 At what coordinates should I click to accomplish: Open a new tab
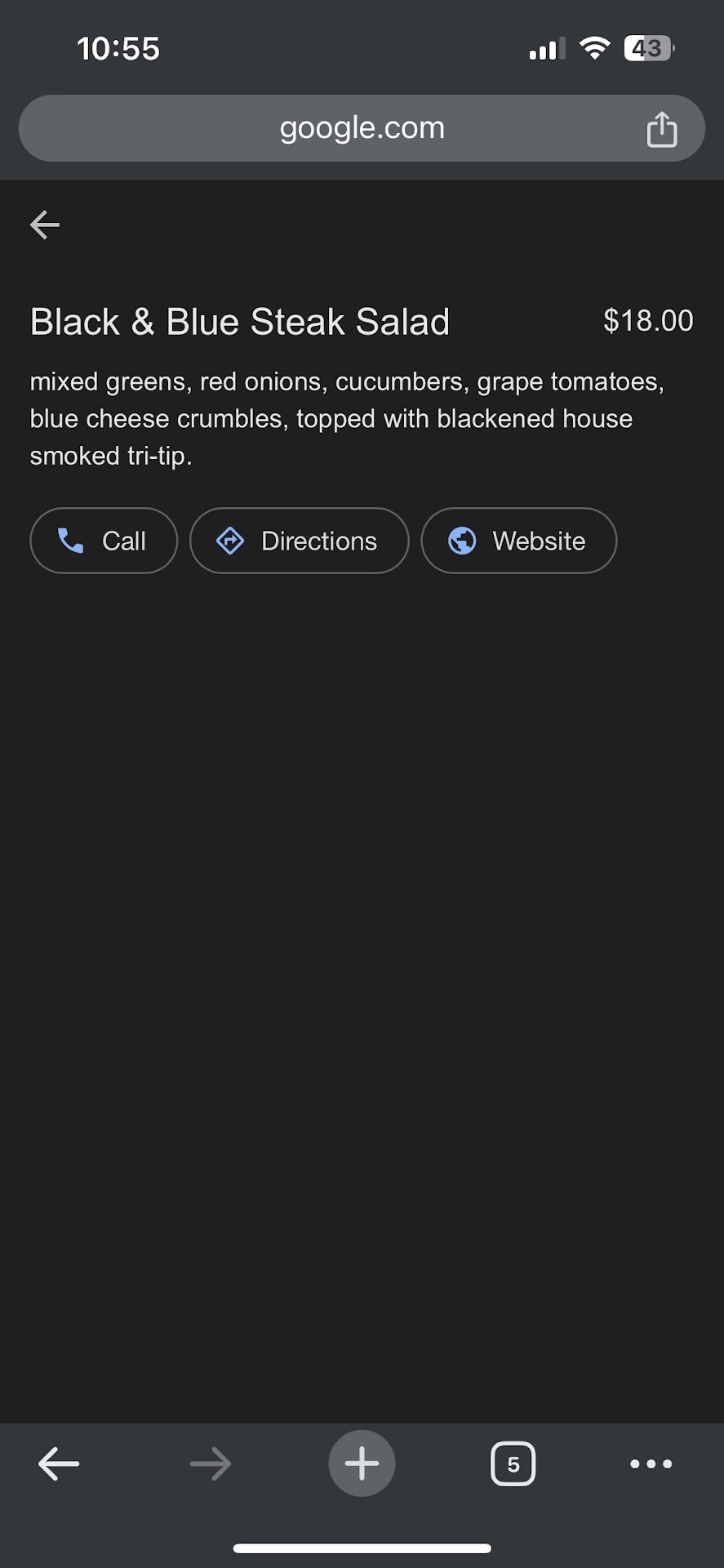pyautogui.click(x=362, y=1463)
